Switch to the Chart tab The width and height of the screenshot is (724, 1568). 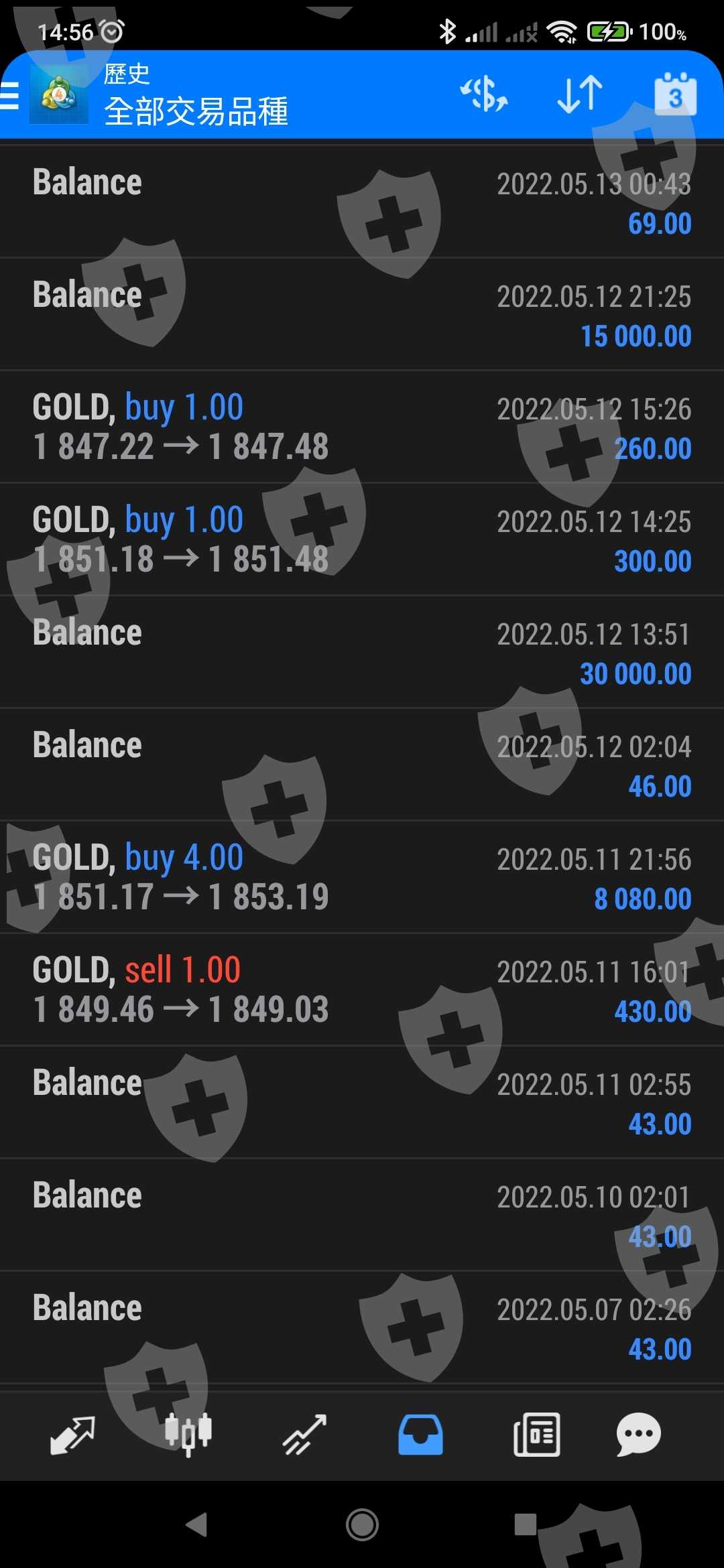coord(188,1434)
